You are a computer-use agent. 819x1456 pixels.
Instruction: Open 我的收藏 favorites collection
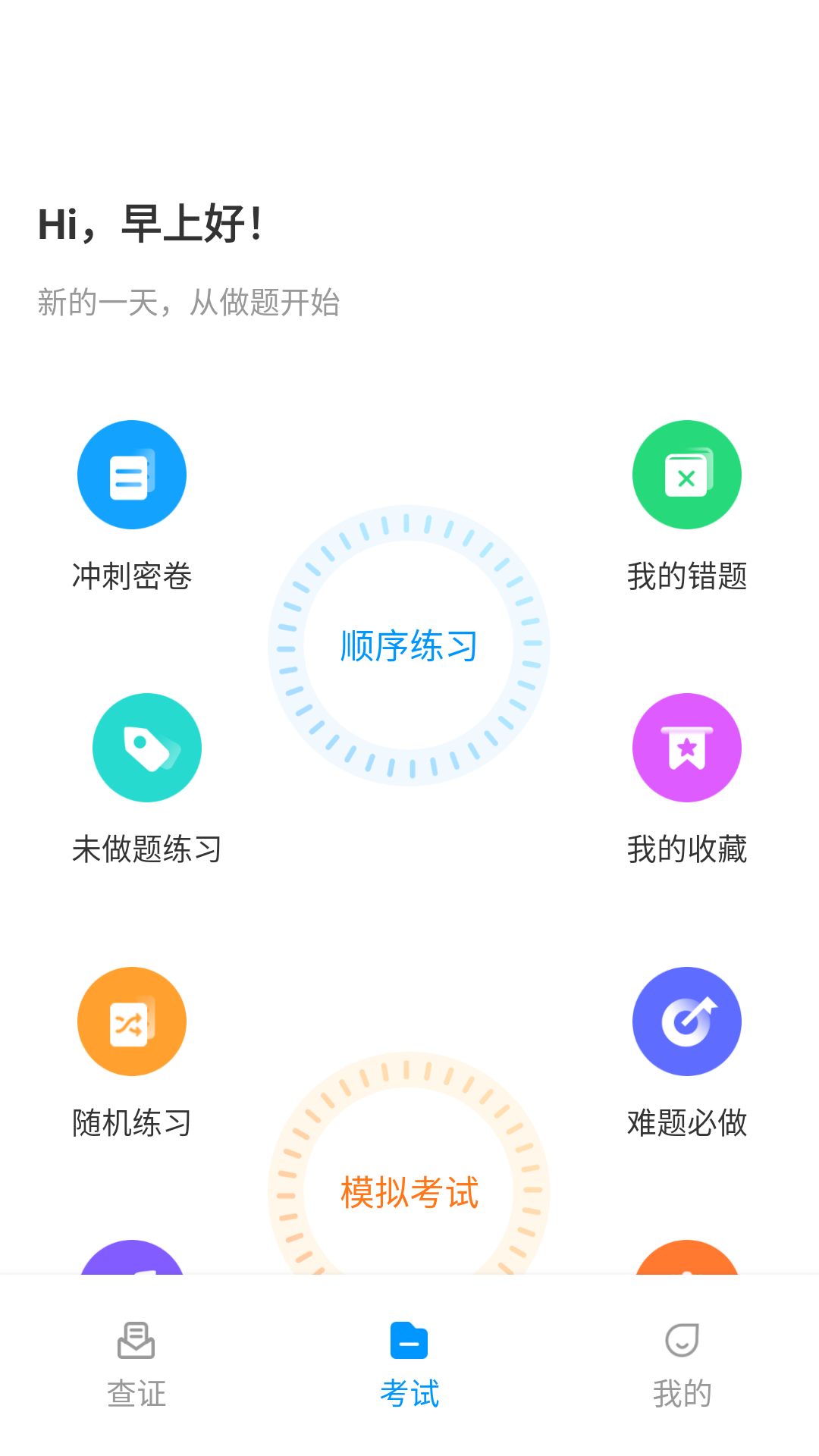(x=687, y=850)
